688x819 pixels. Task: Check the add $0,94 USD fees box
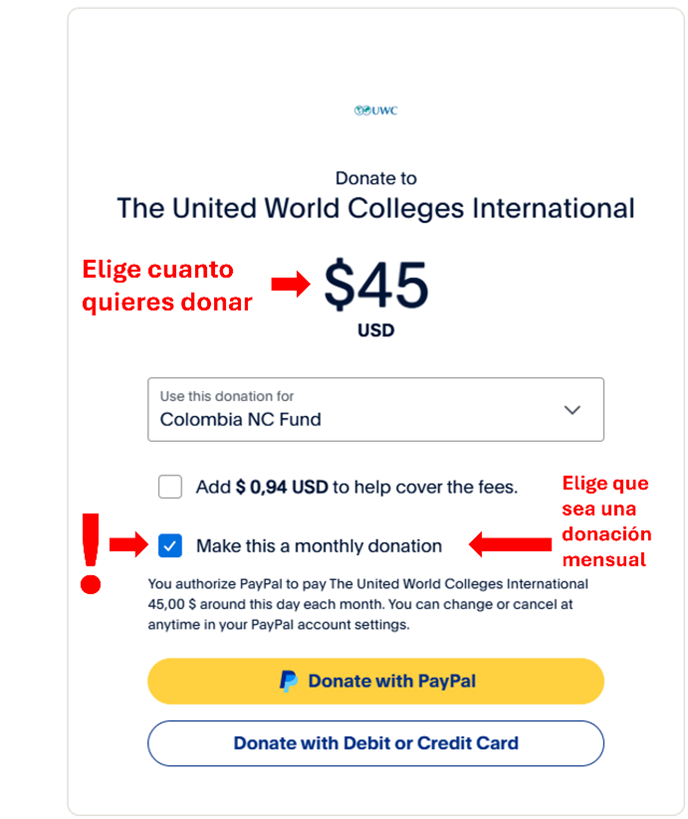coord(170,487)
